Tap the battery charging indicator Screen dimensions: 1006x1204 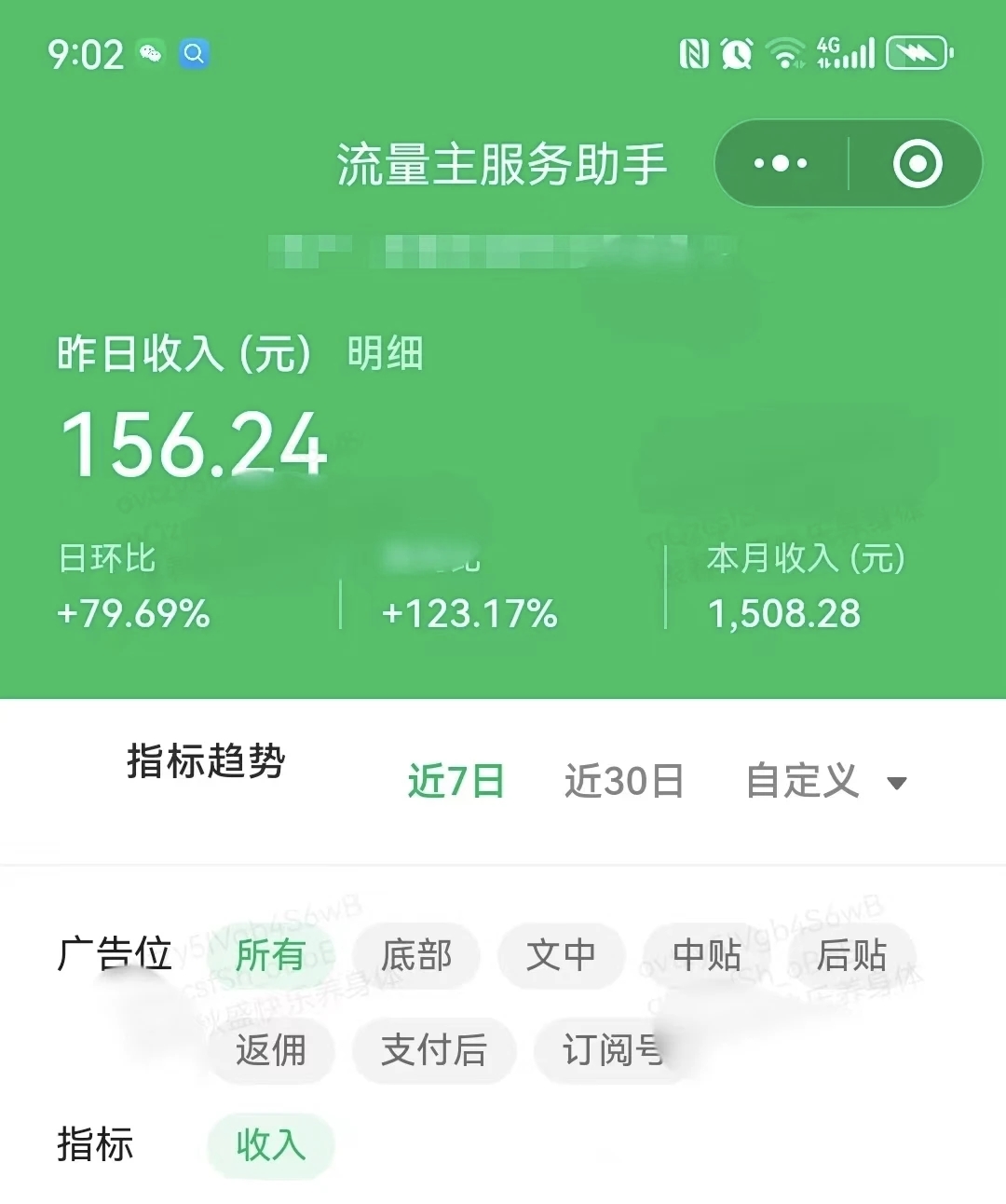tap(916, 53)
